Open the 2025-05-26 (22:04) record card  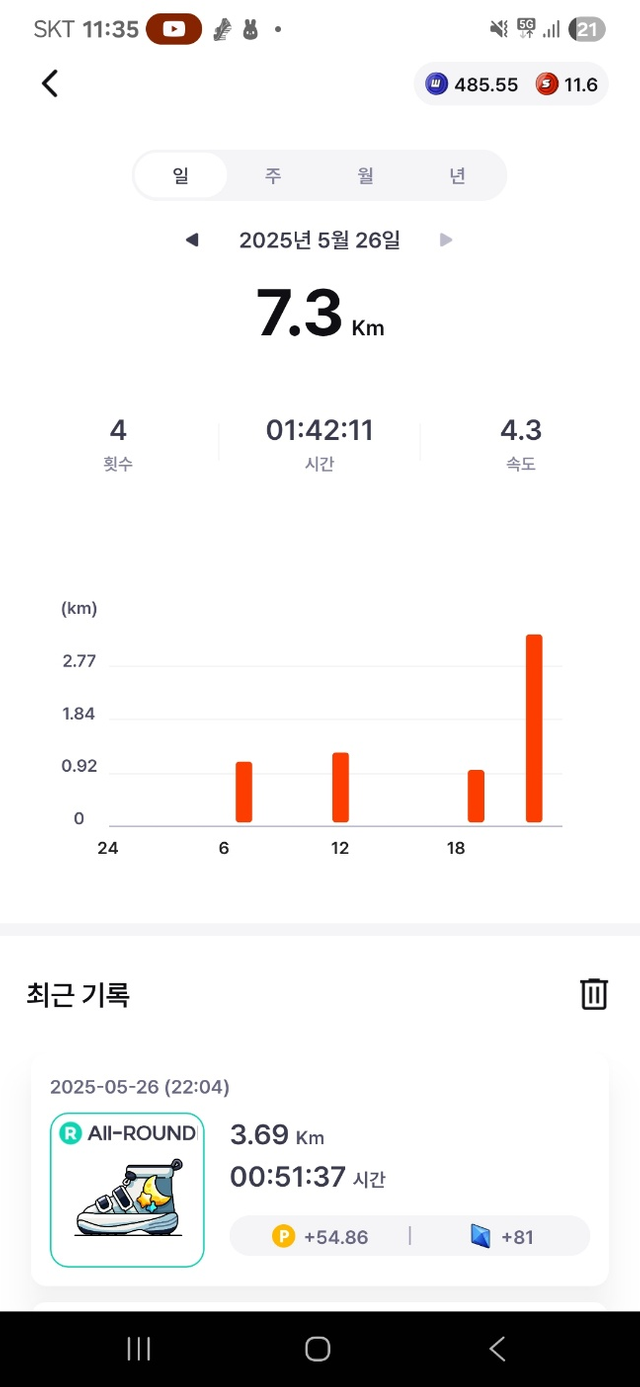coord(320,1168)
